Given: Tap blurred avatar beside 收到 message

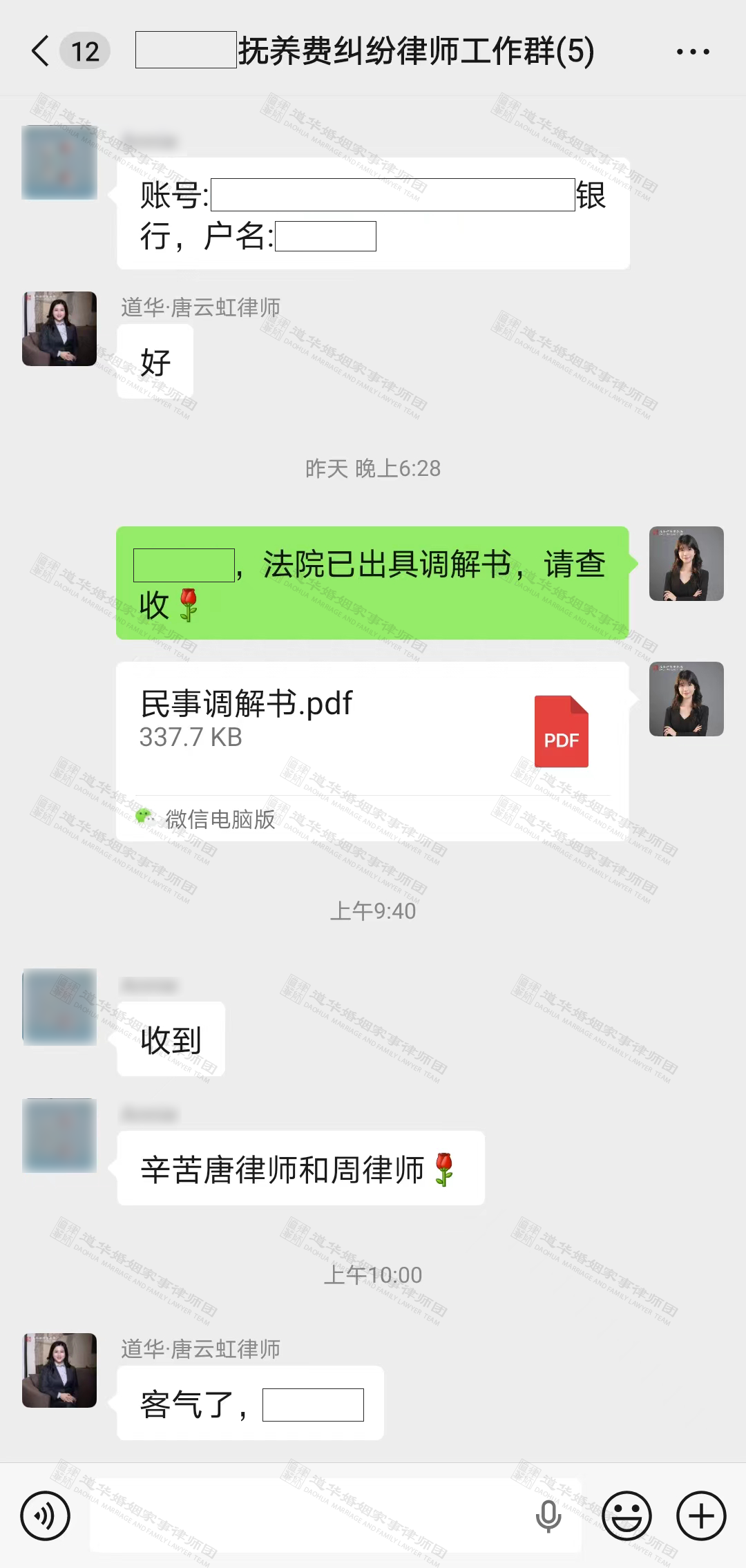Looking at the screenshot, I should [59, 1006].
